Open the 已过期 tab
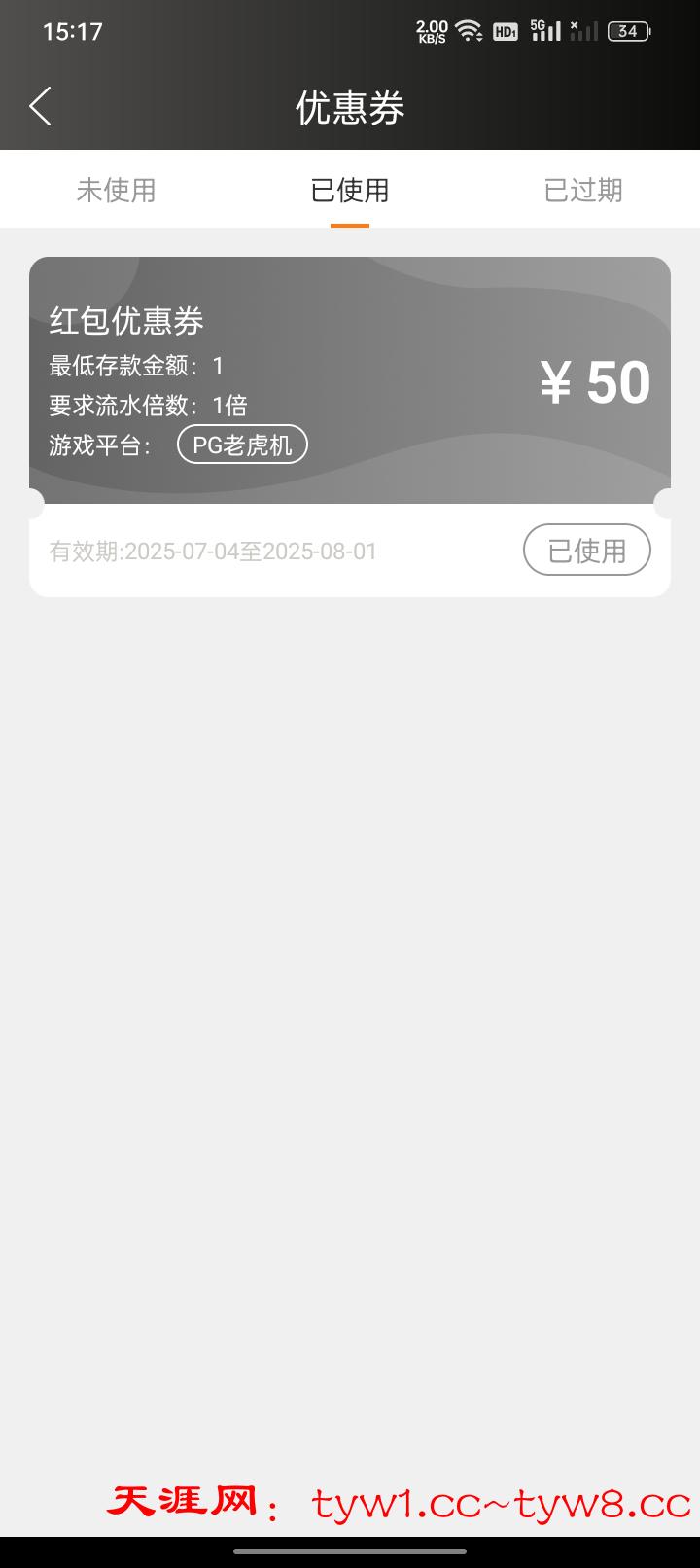 [583, 190]
